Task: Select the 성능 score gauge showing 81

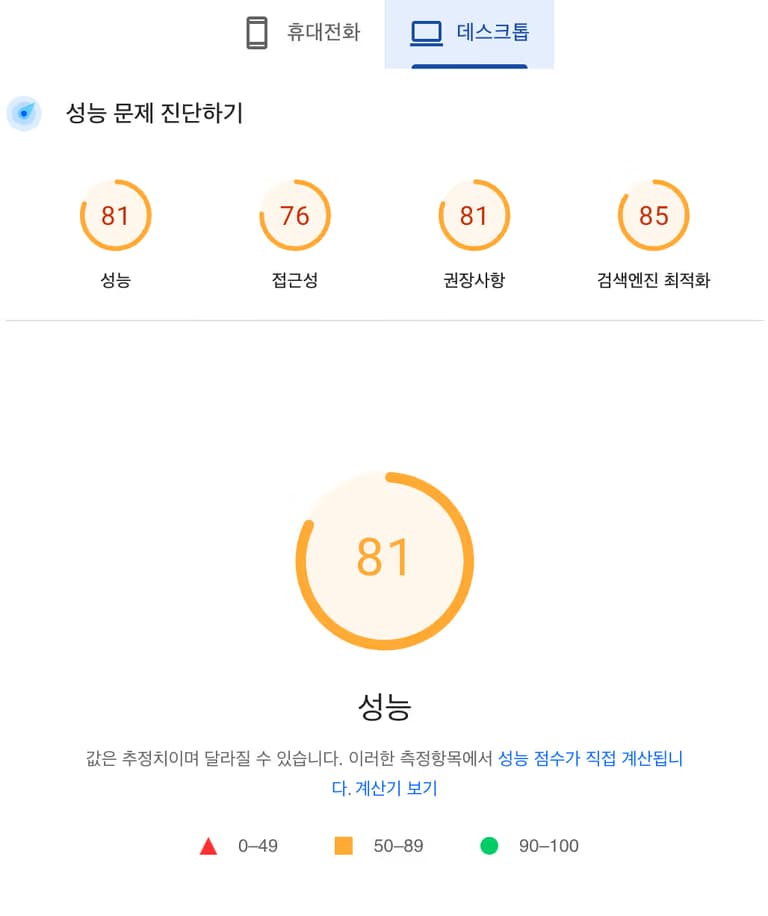Action: pos(116,214)
